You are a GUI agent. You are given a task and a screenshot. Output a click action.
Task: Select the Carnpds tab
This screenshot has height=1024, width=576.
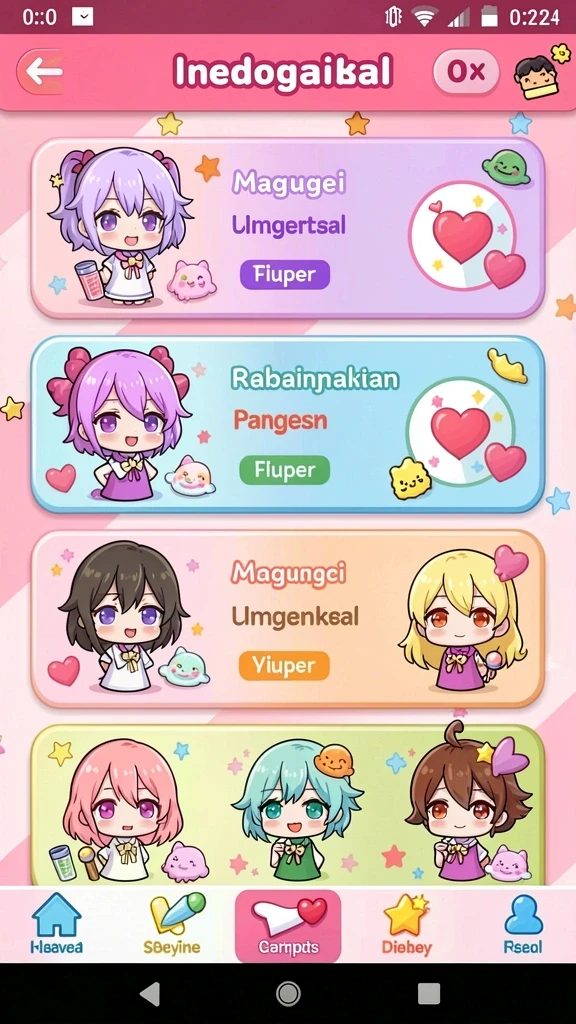(288, 925)
